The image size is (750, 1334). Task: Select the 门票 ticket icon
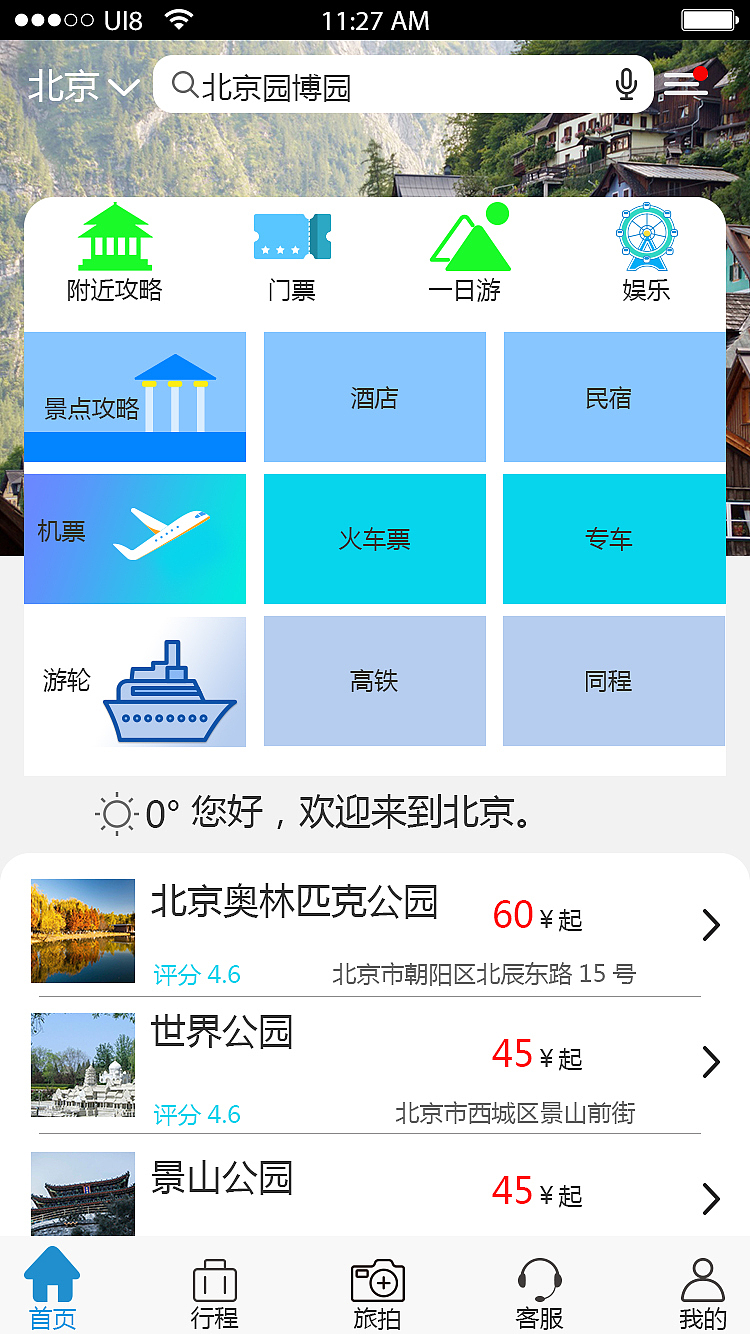tap(292, 237)
